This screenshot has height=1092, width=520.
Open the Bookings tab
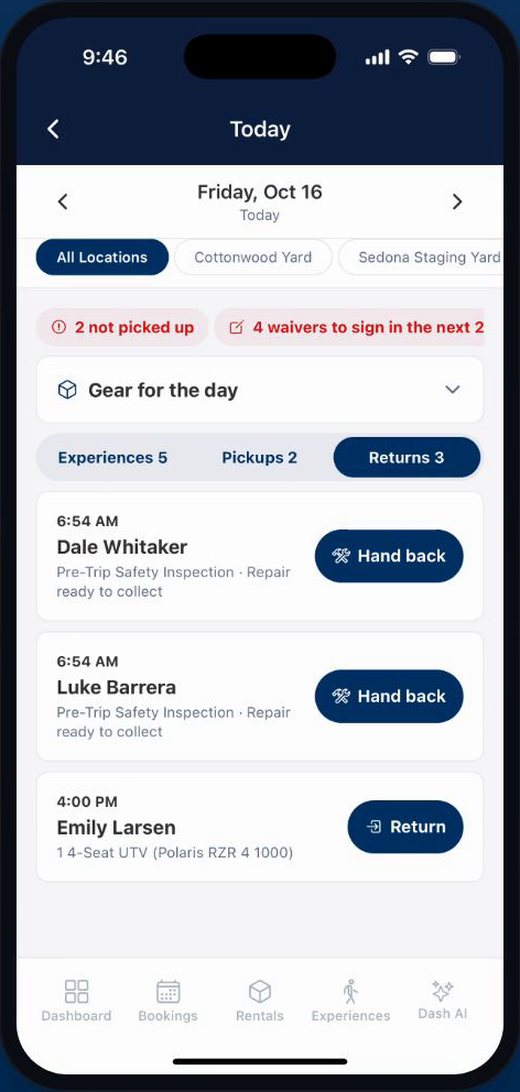point(168,1000)
